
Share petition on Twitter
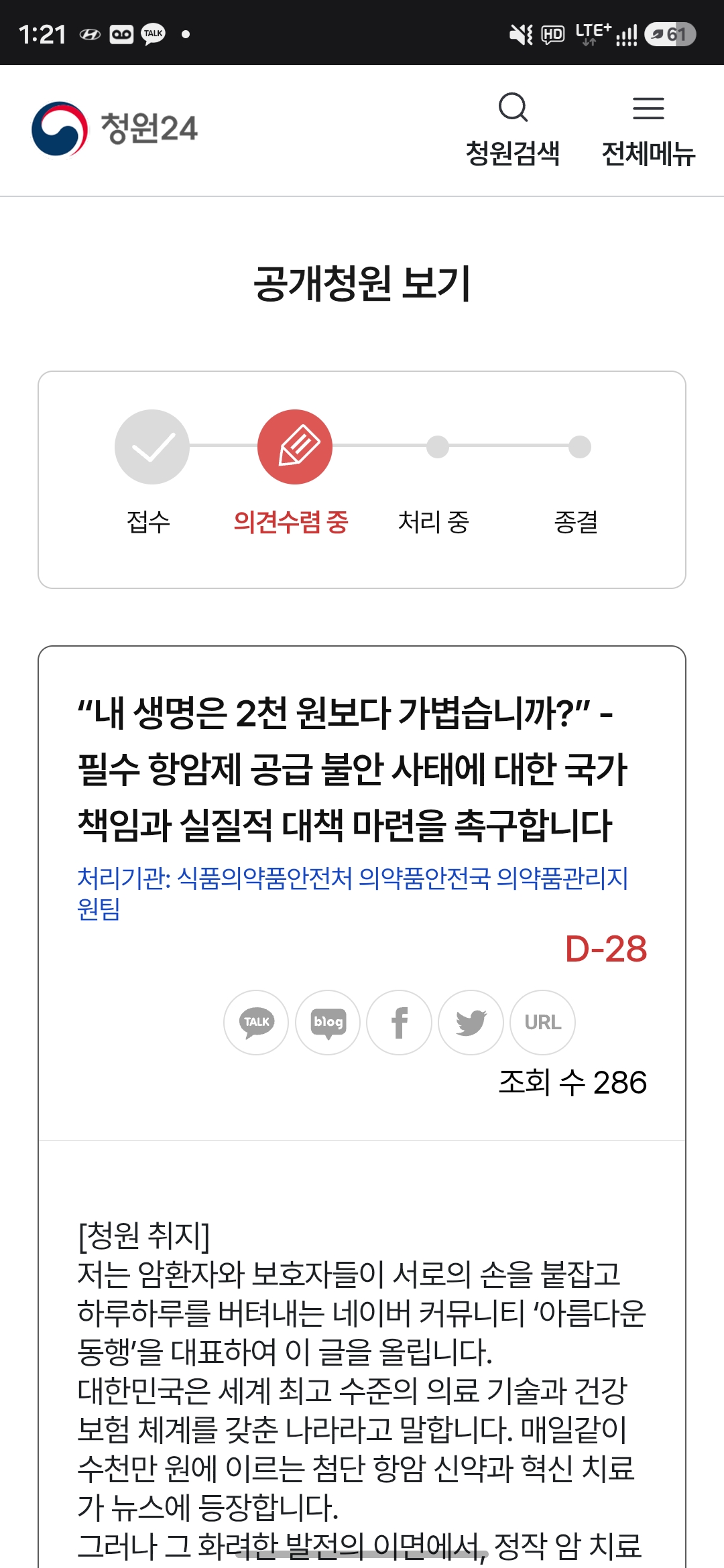[x=471, y=1022]
